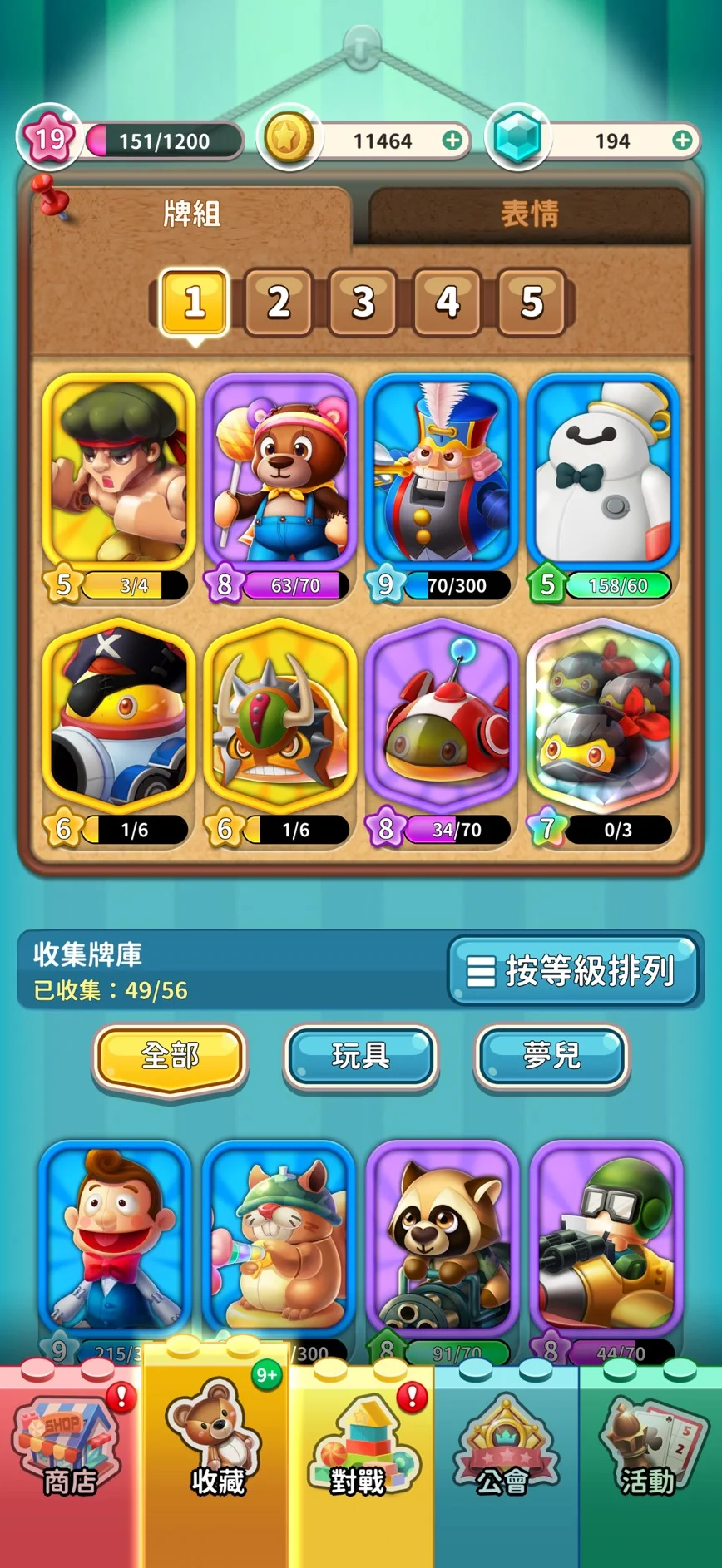Filter collection by 夢兒
The width and height of the screenshot is (722, 1568).
click(x=551, y=1056)
